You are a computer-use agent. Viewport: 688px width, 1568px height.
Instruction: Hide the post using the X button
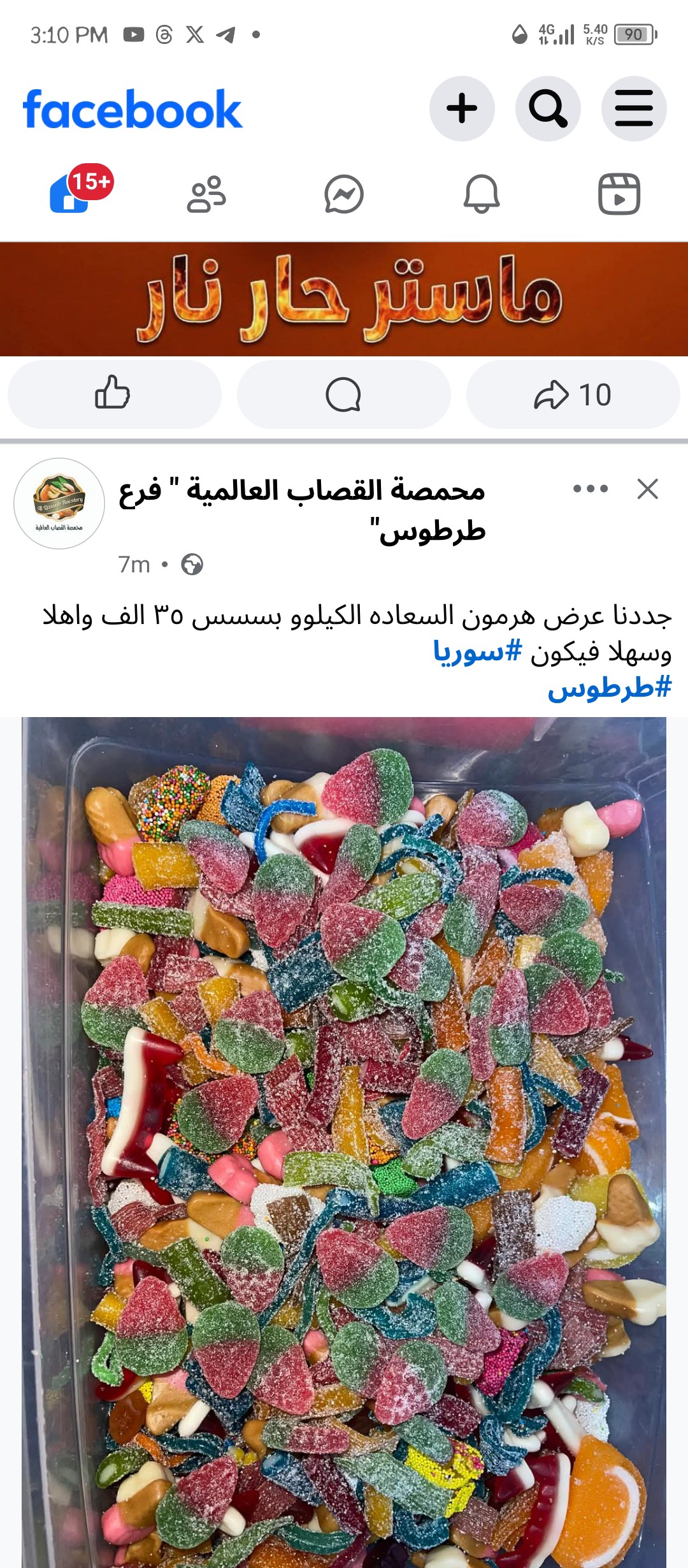648,490
